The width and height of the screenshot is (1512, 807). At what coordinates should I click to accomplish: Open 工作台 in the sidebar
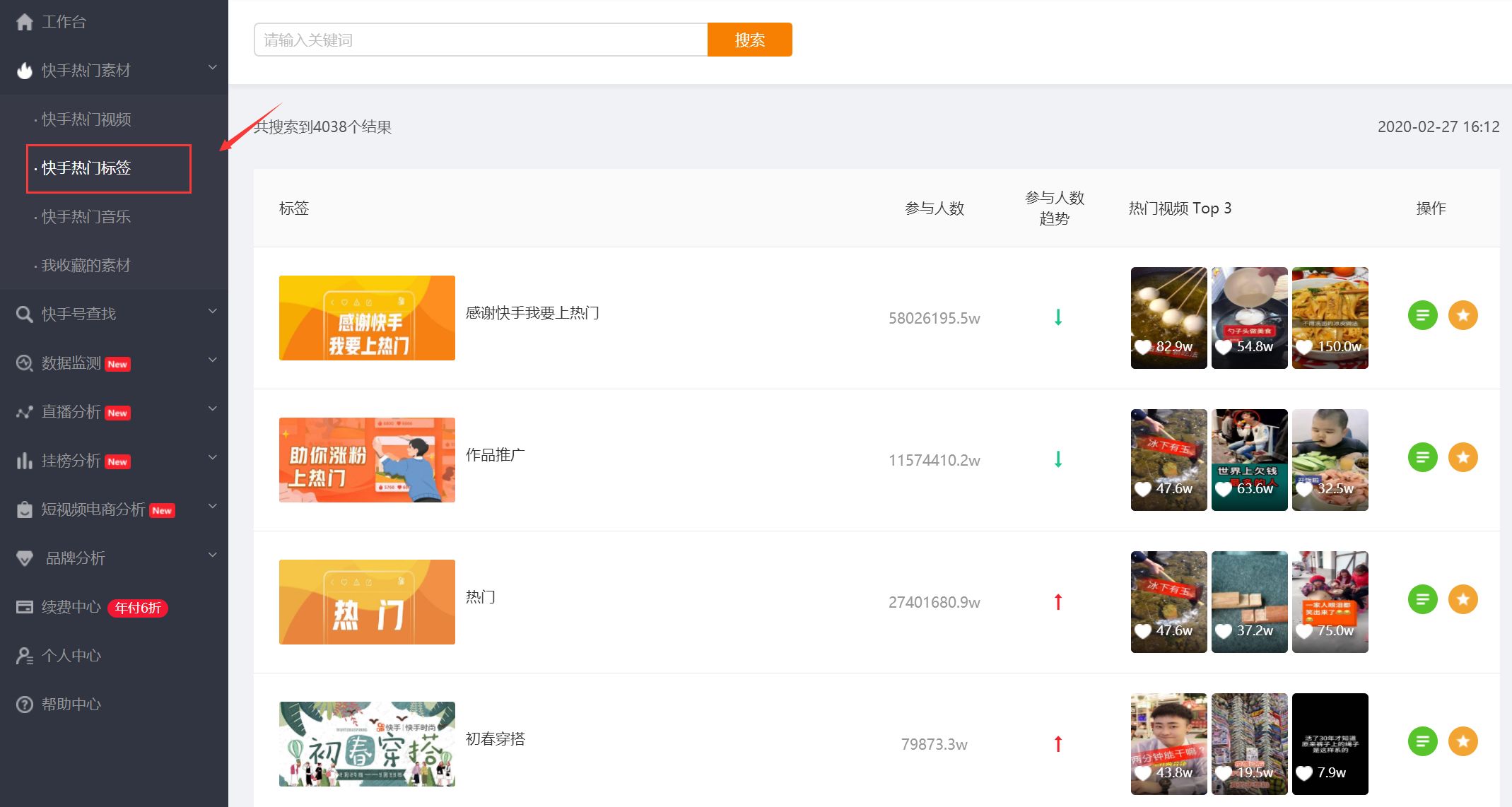click(x=64, y=22)
